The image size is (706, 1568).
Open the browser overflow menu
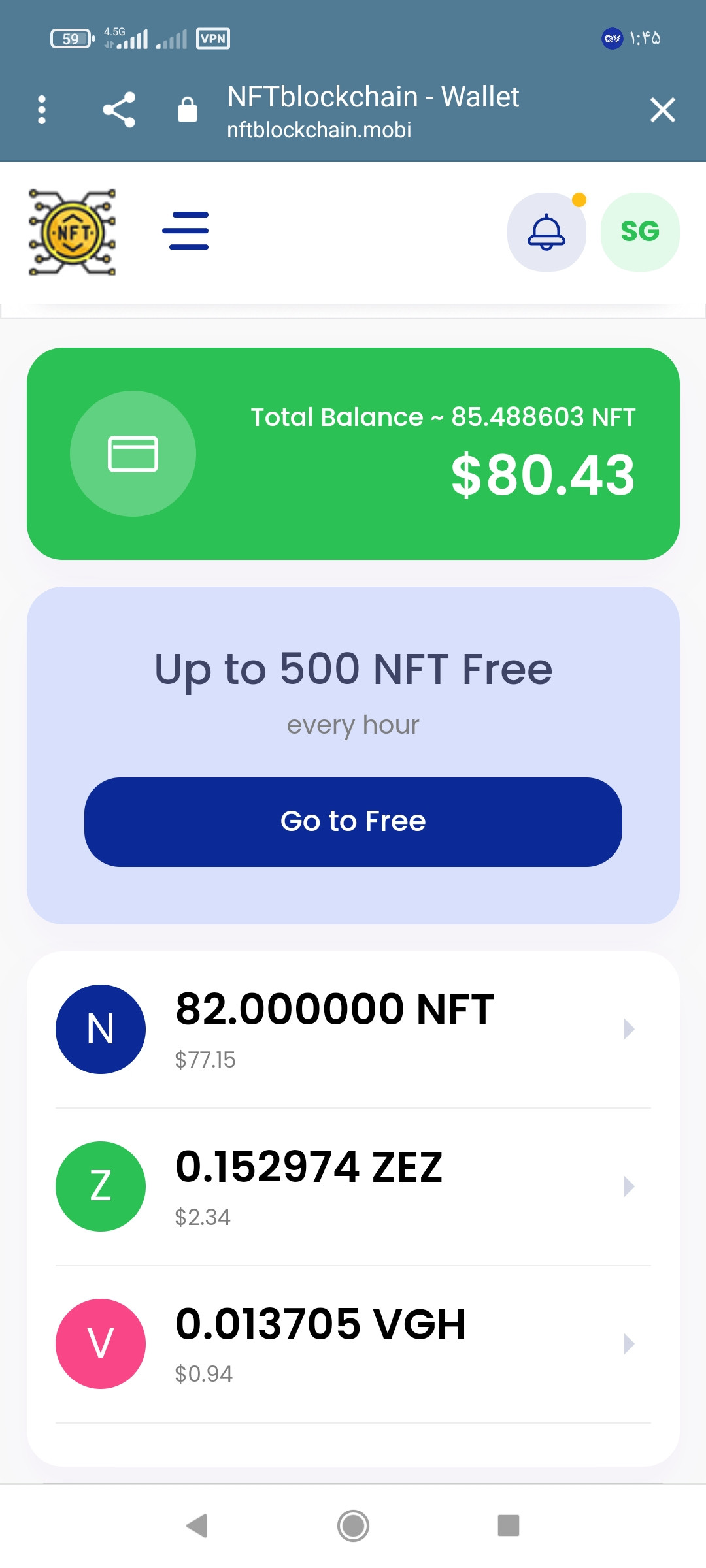click(x=42, y=110)
